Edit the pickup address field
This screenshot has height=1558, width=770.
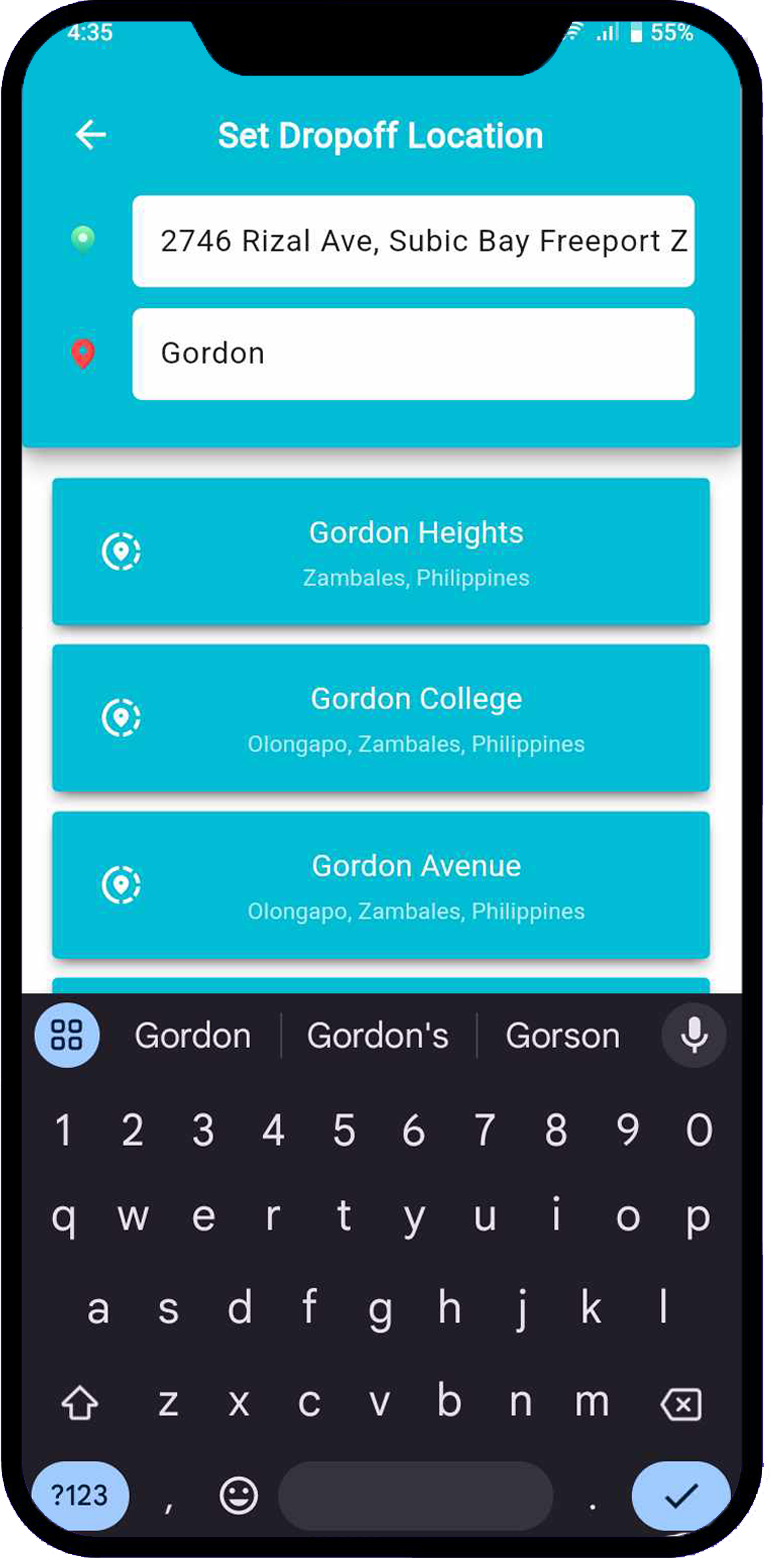coord(413,241)
